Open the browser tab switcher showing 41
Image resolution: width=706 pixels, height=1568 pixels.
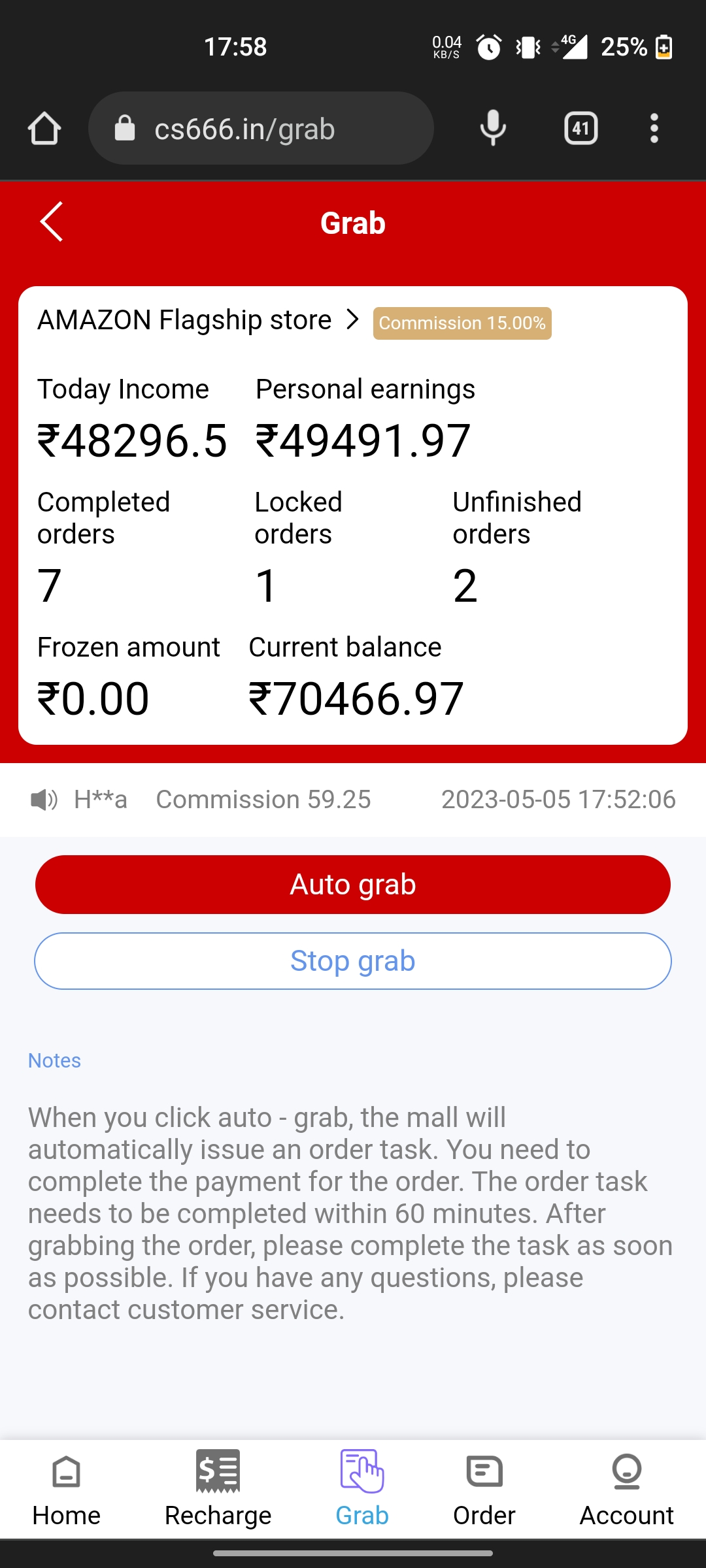tap(581, 128)
